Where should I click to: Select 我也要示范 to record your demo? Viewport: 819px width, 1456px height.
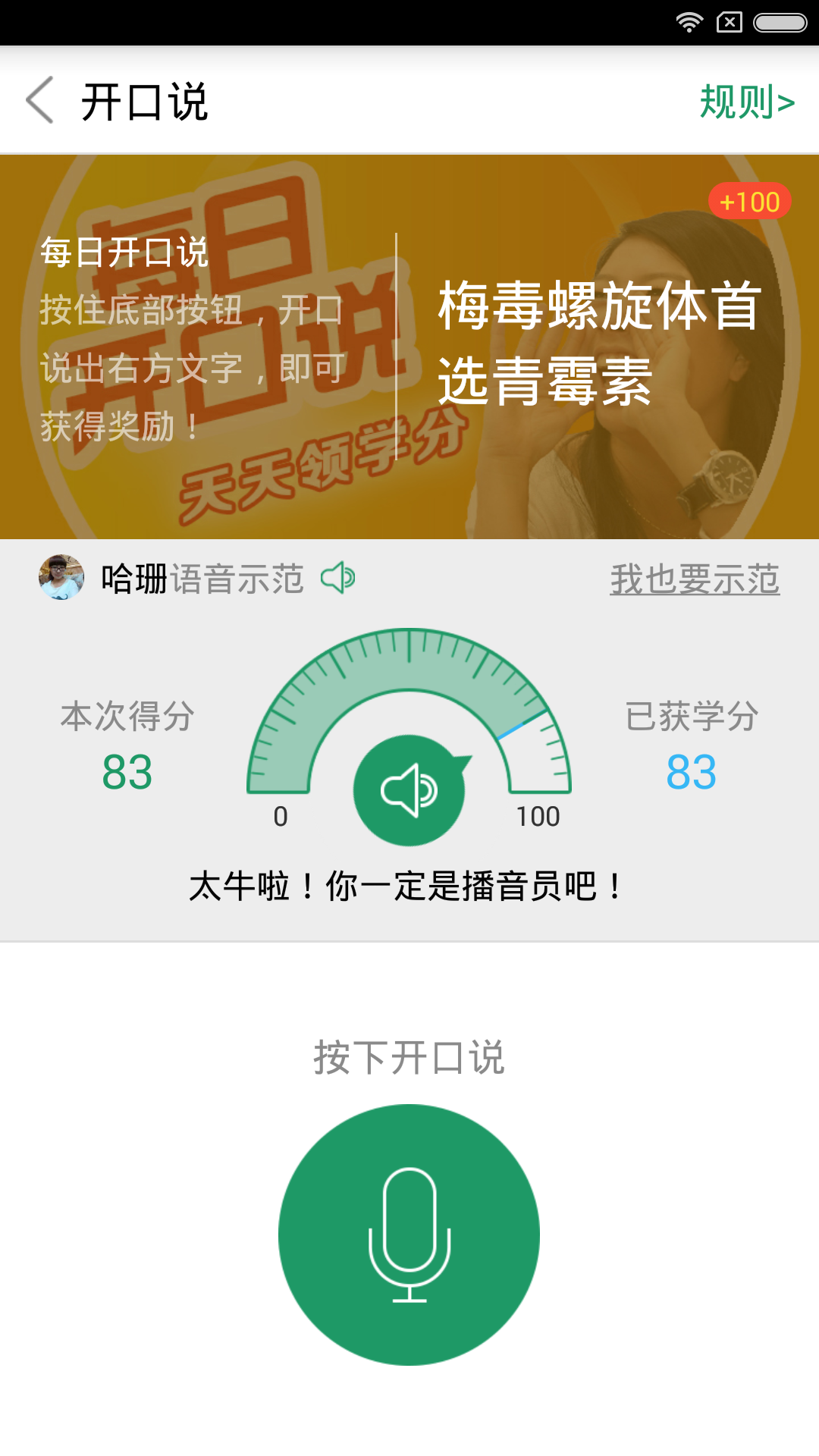pos(695,579)
